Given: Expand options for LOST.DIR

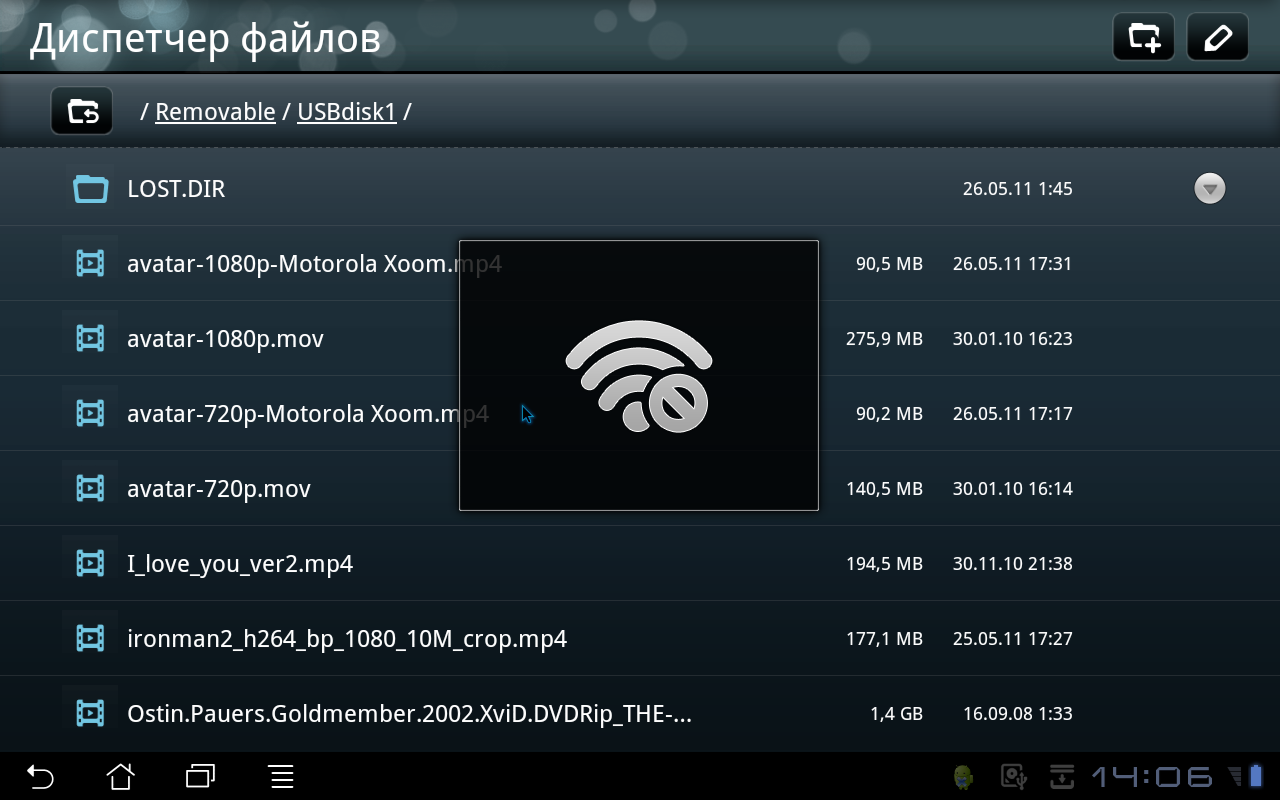Looking at the screenshot, I should [x=1209, y=188].
